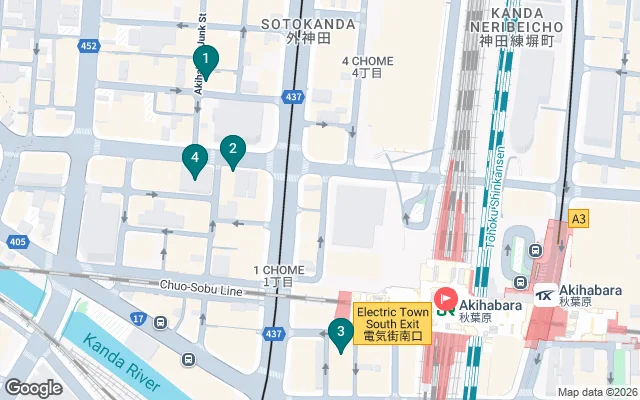Tap map pin number 3
The width and height of the screenshot is (640, 400).
pos(341,333)
